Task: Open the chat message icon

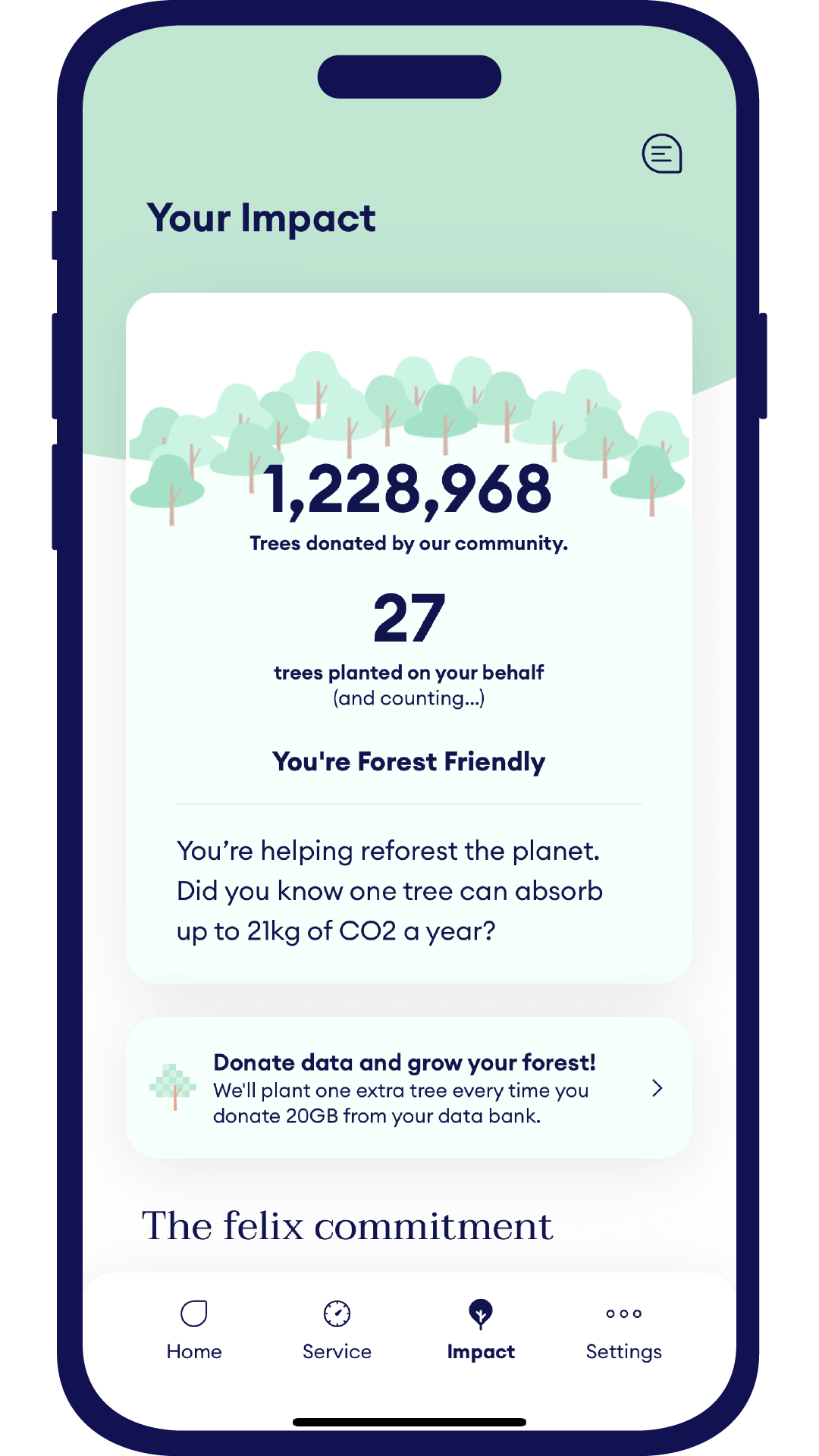Action: click(x=661, y=154)
